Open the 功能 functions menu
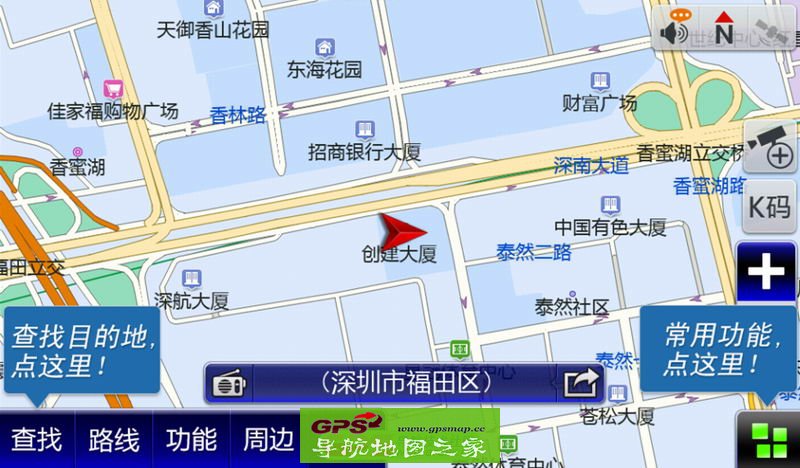This screenshot has height=468, width=800. pos(191,440)
